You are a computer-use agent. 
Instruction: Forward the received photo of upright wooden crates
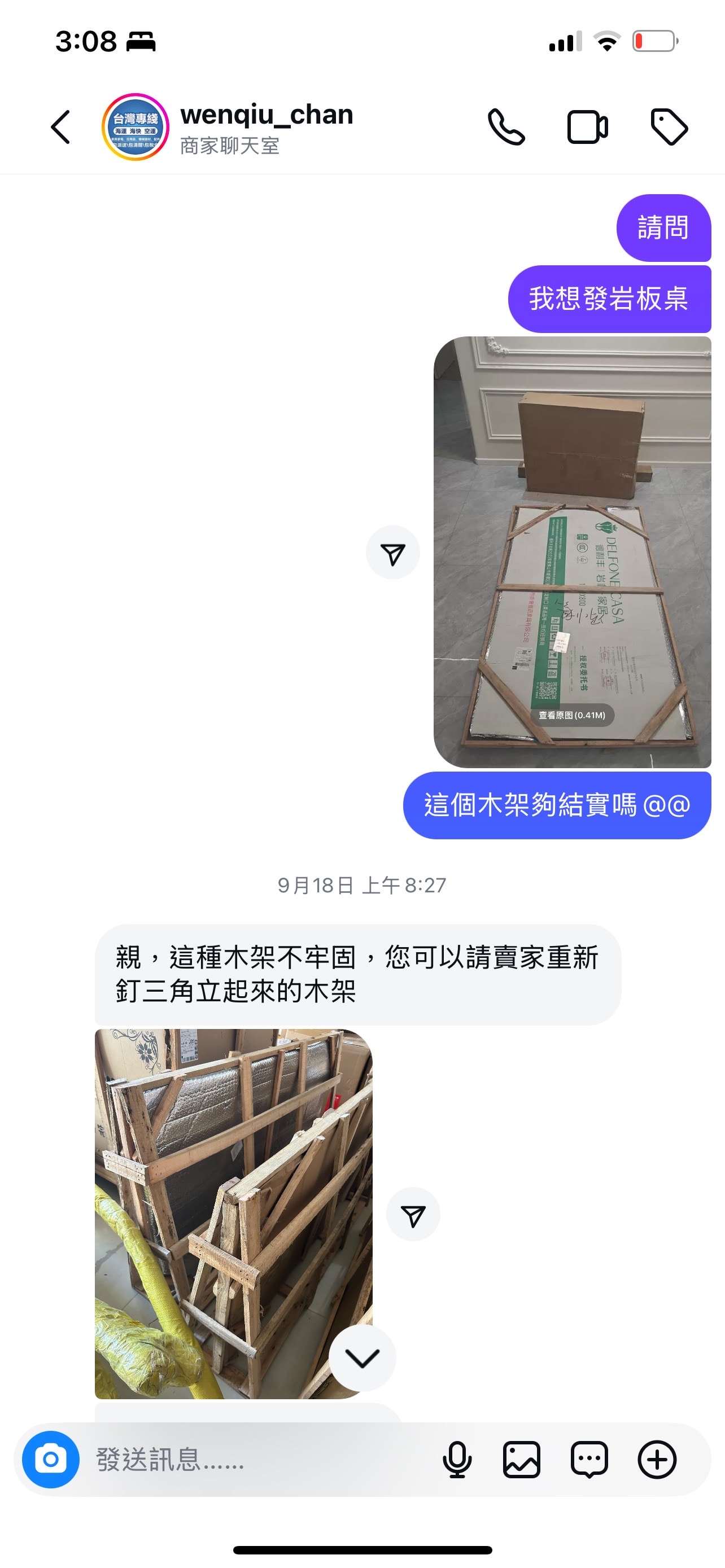[413, 1214]
